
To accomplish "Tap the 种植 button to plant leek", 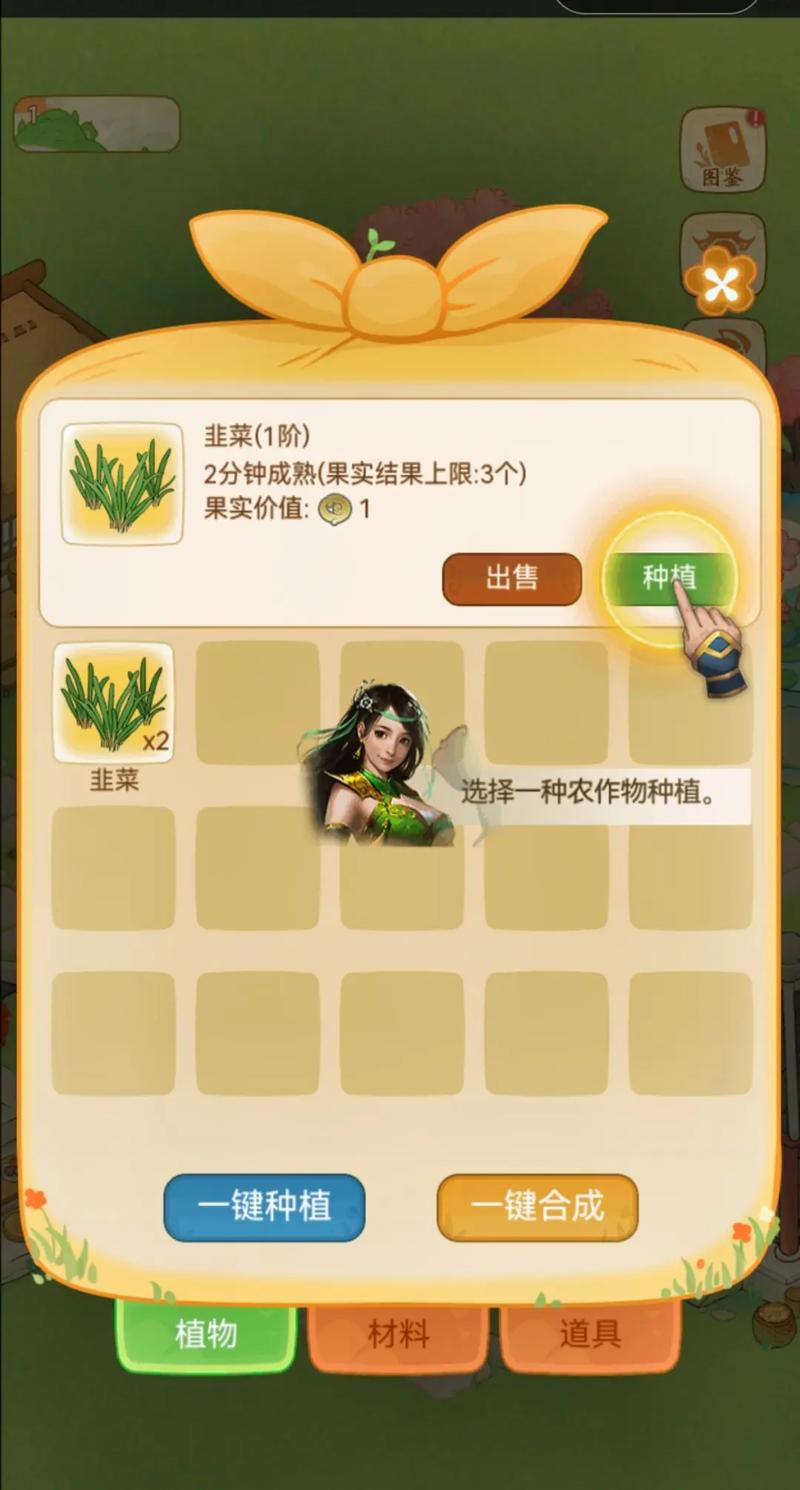I will coord(667,577).
